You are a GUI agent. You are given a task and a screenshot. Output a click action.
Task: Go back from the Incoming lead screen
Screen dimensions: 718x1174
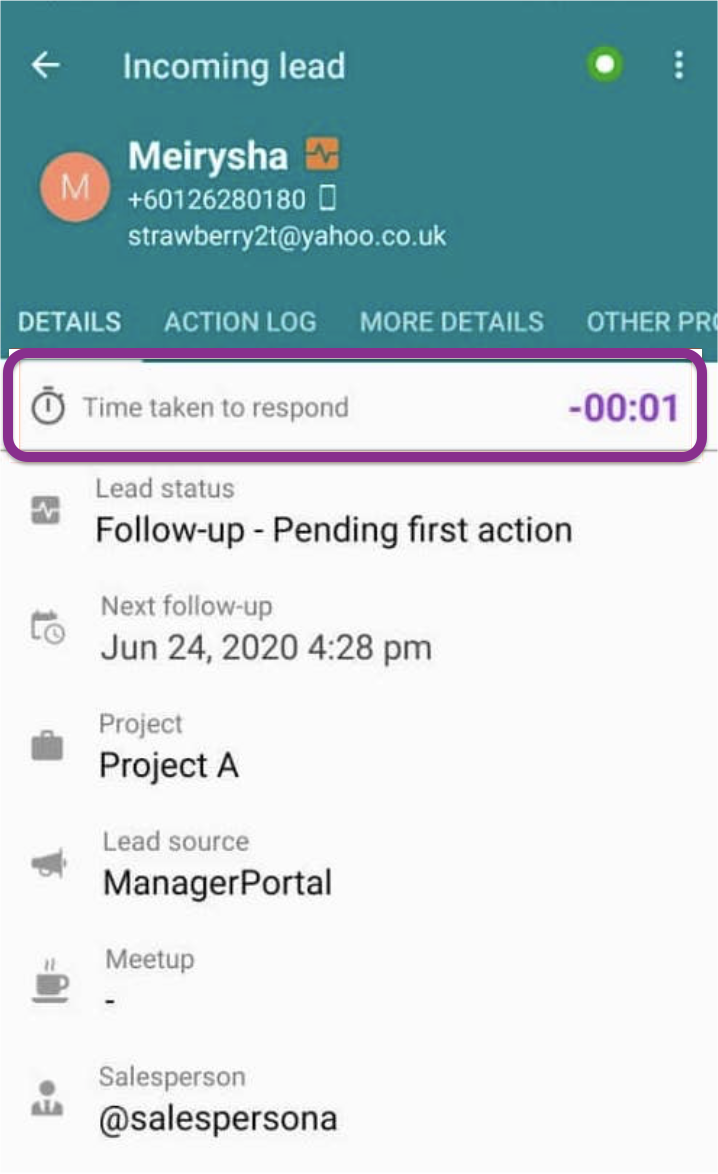(46, 66)
